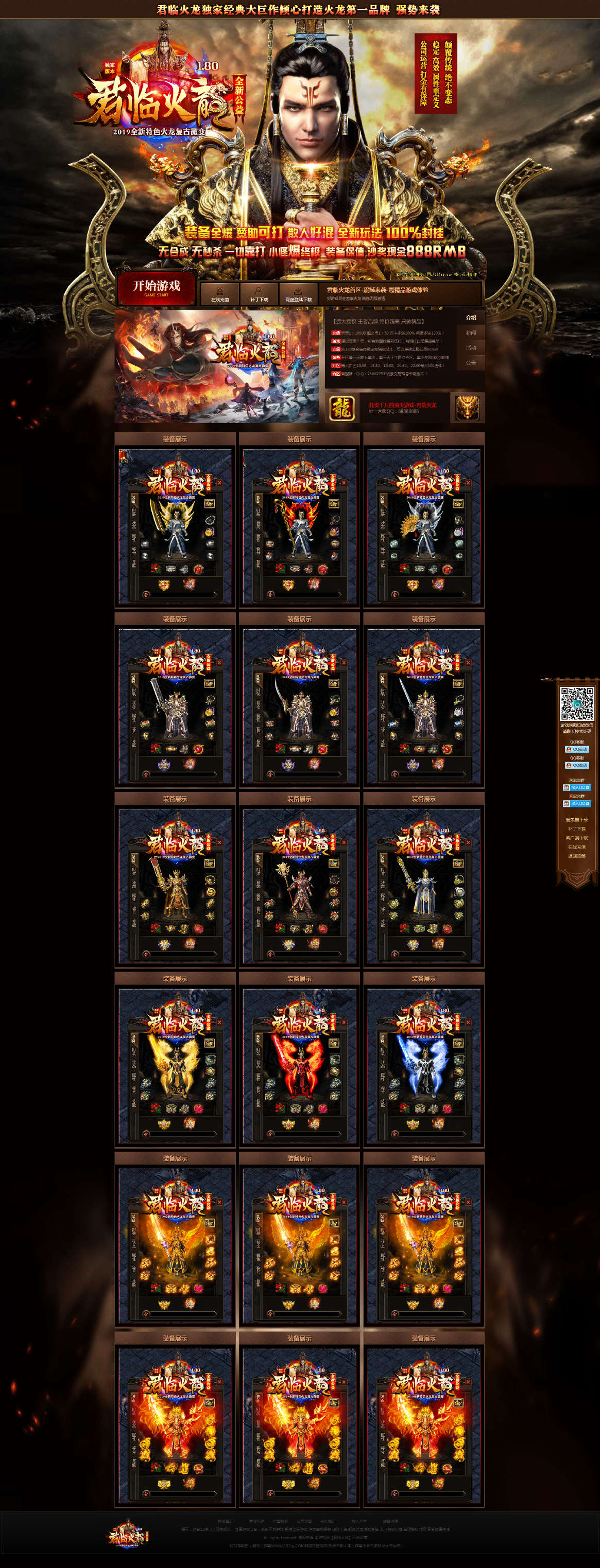The height and width of the screenshot is (1568, 600).
Task: Switch to the 新闻 tab
Action: pos(471,332)
